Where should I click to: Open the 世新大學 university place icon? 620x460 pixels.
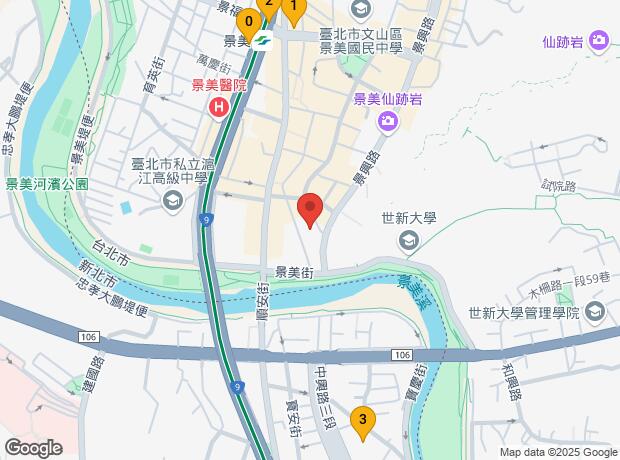[408, 240]
